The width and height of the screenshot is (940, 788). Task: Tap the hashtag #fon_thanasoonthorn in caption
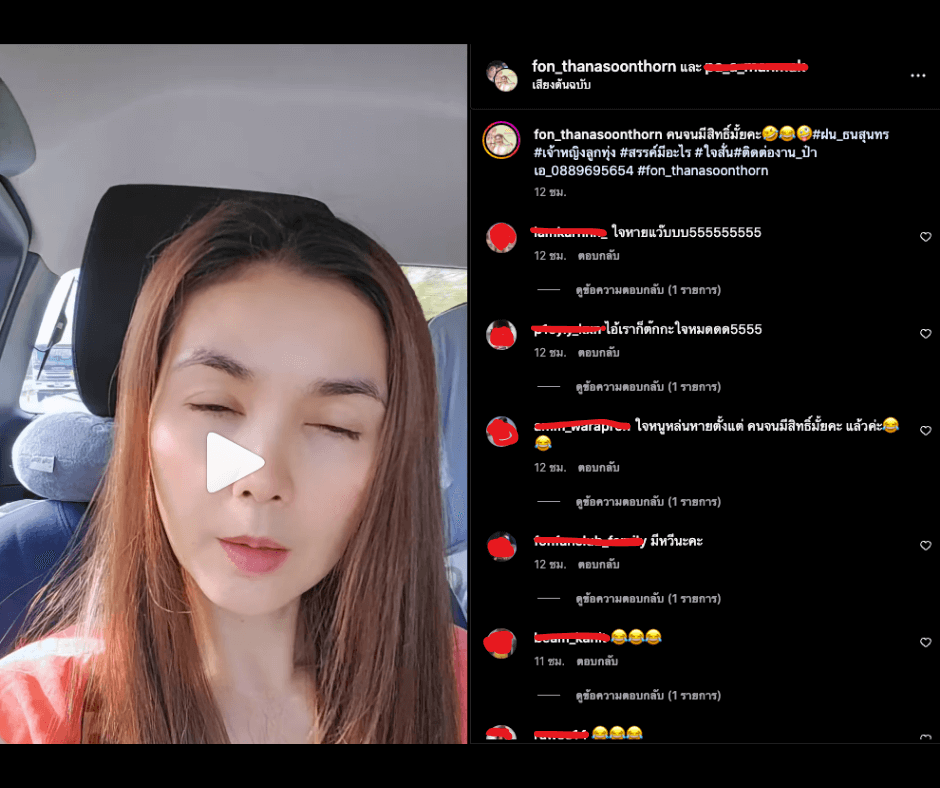[x=702, y=171]
